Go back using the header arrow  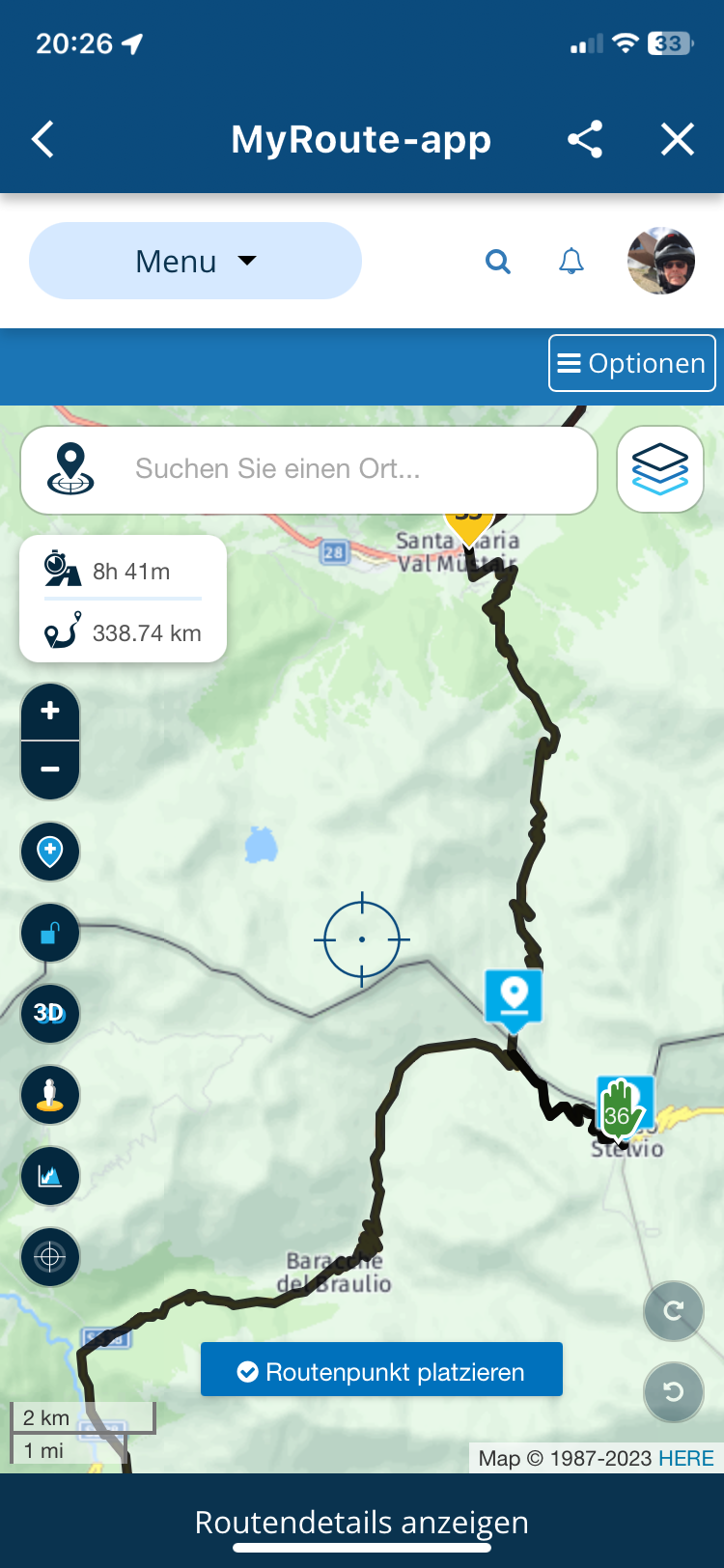click(43, 140)
